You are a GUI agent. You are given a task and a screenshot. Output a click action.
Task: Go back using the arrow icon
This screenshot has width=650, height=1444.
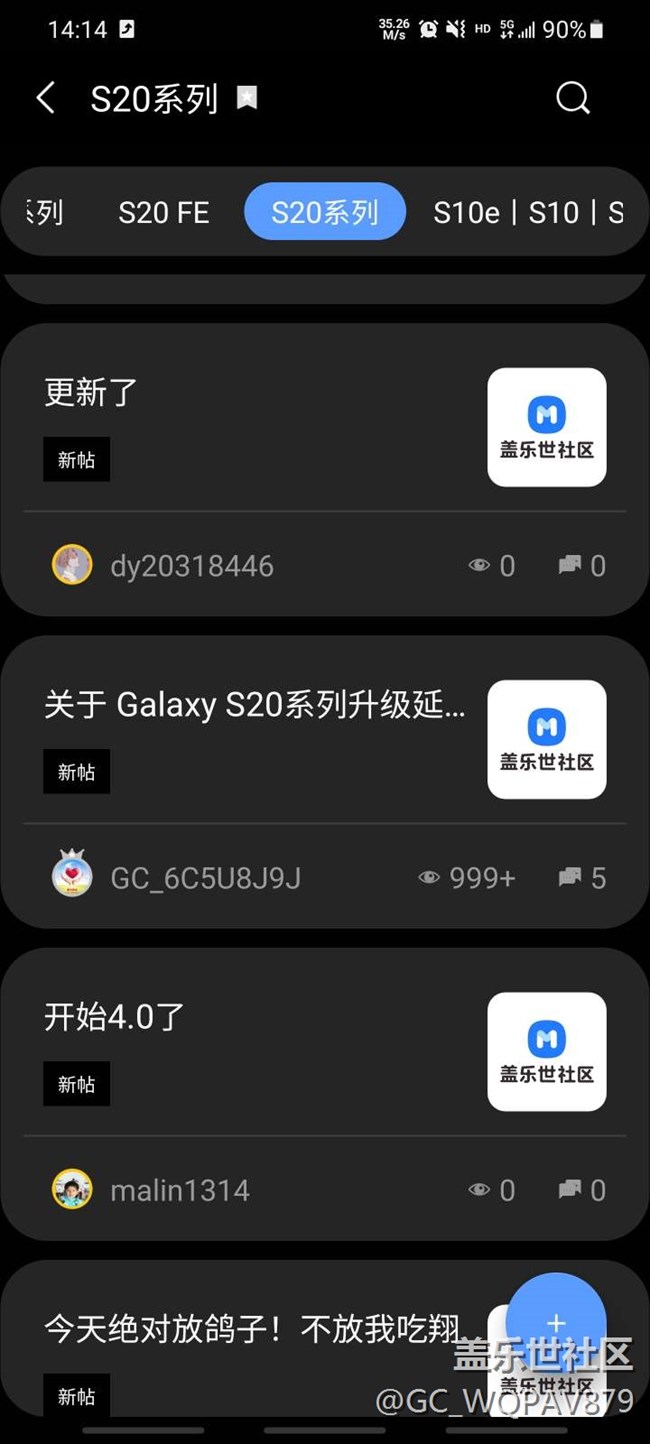46,98
